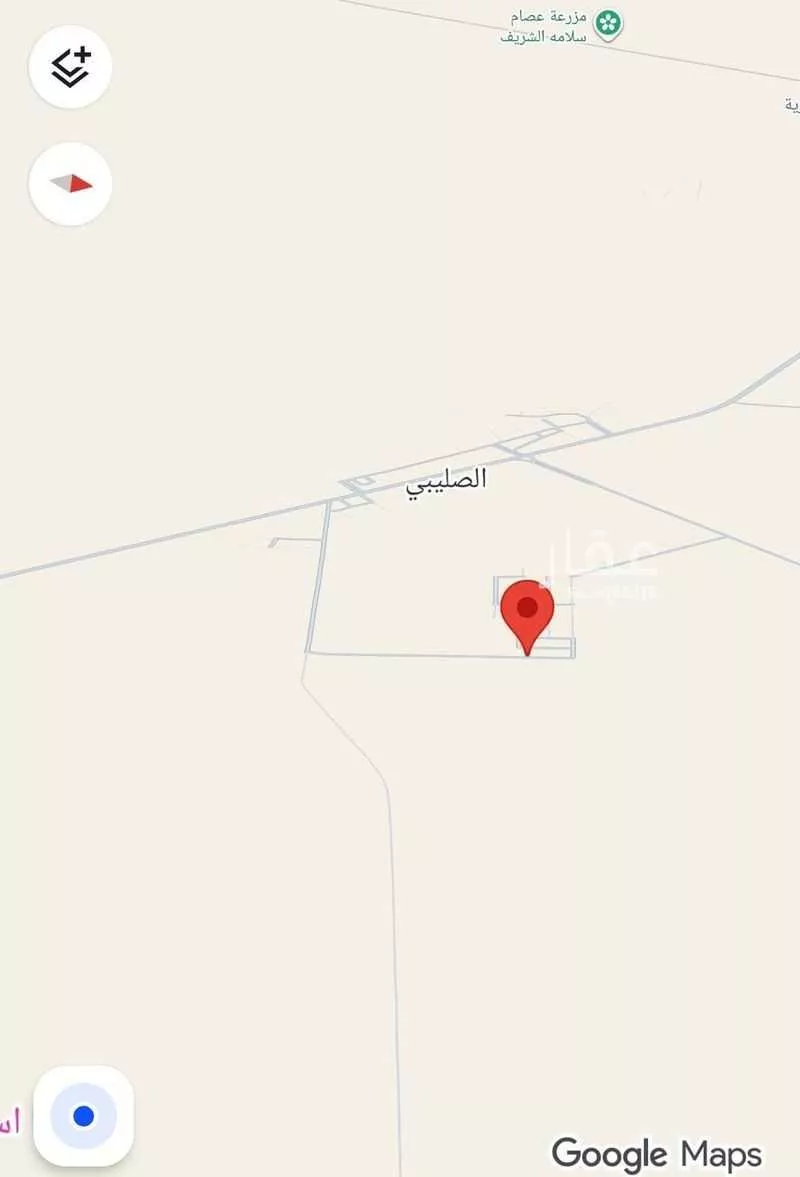The width and height of the screenshot is (800, 1177).
Task: Open the layers selection icon
Action: pyautogui.click(x=68, y=64)
